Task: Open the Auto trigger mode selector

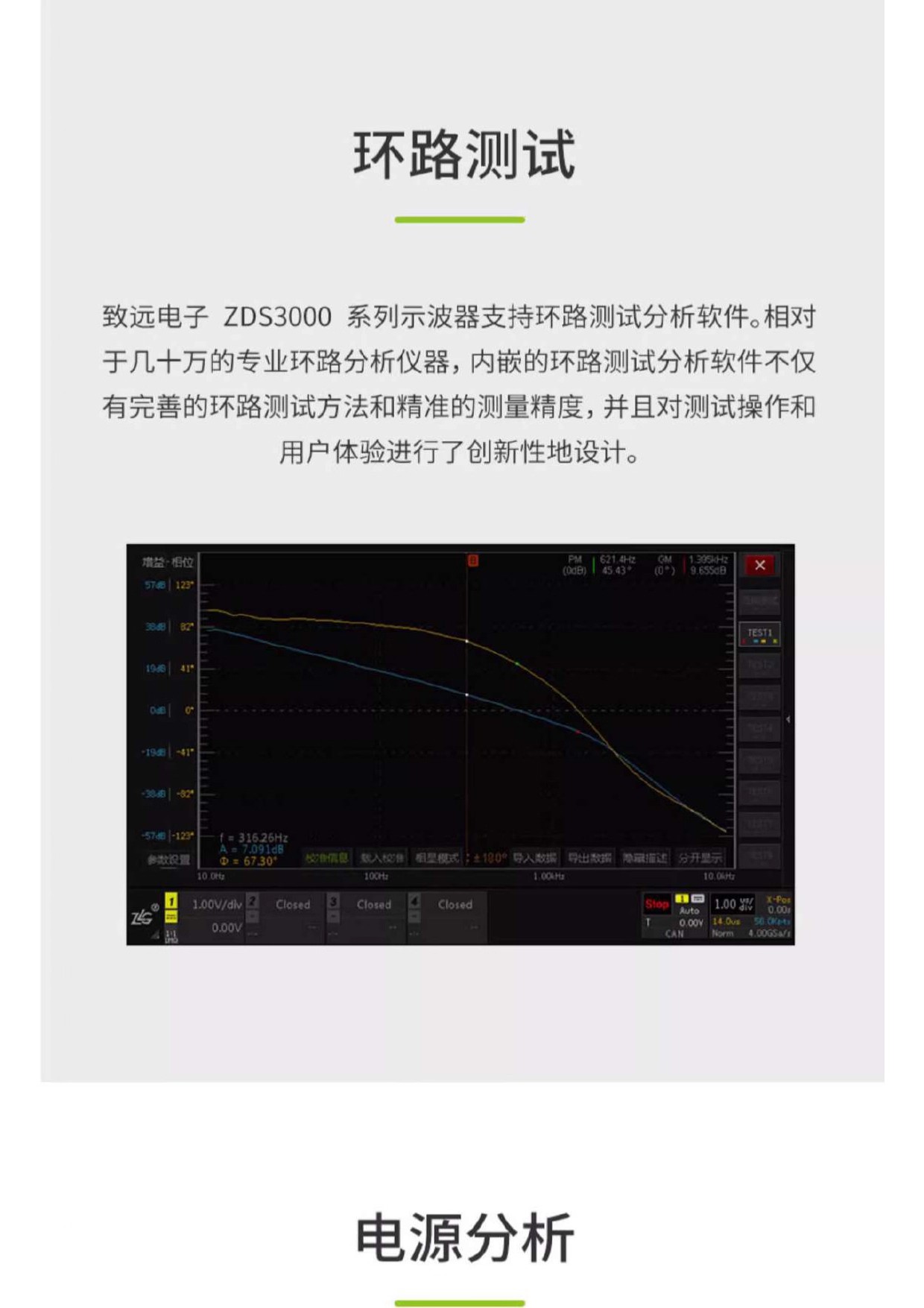Action: [689, 911]
